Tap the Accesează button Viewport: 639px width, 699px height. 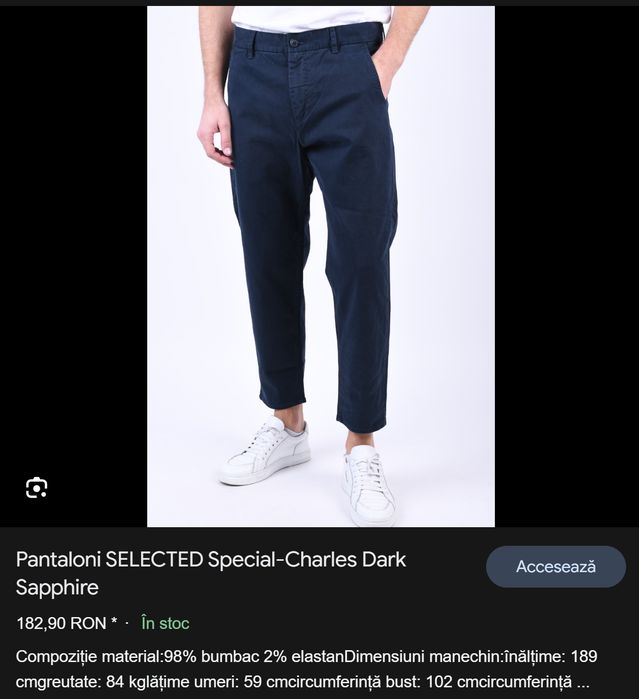555,567
